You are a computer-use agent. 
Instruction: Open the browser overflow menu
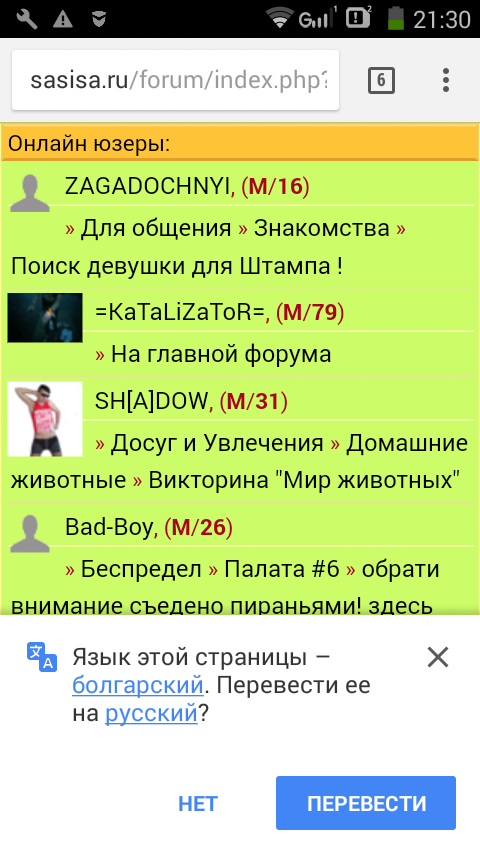point(446,81)
